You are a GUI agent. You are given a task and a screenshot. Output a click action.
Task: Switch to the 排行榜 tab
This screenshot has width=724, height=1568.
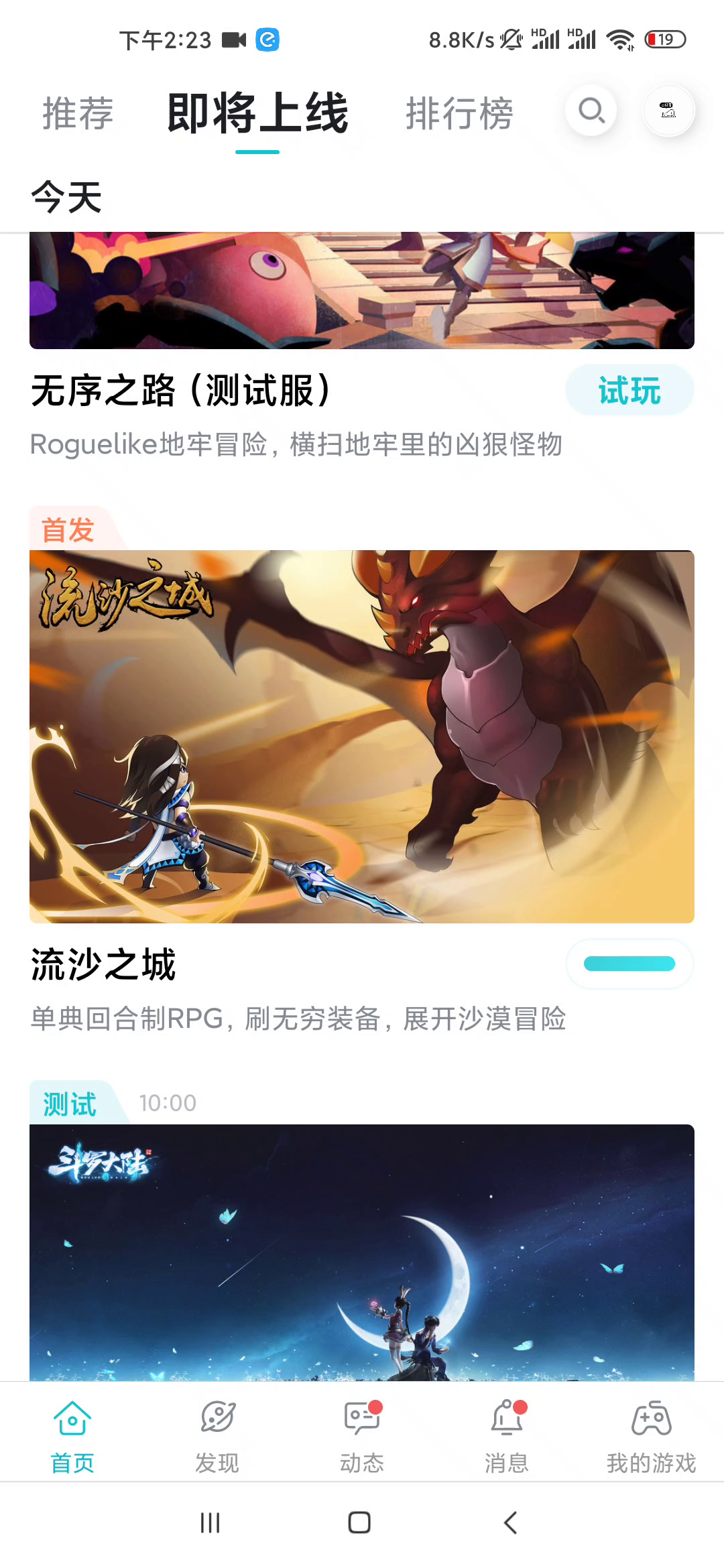point(459,113)
